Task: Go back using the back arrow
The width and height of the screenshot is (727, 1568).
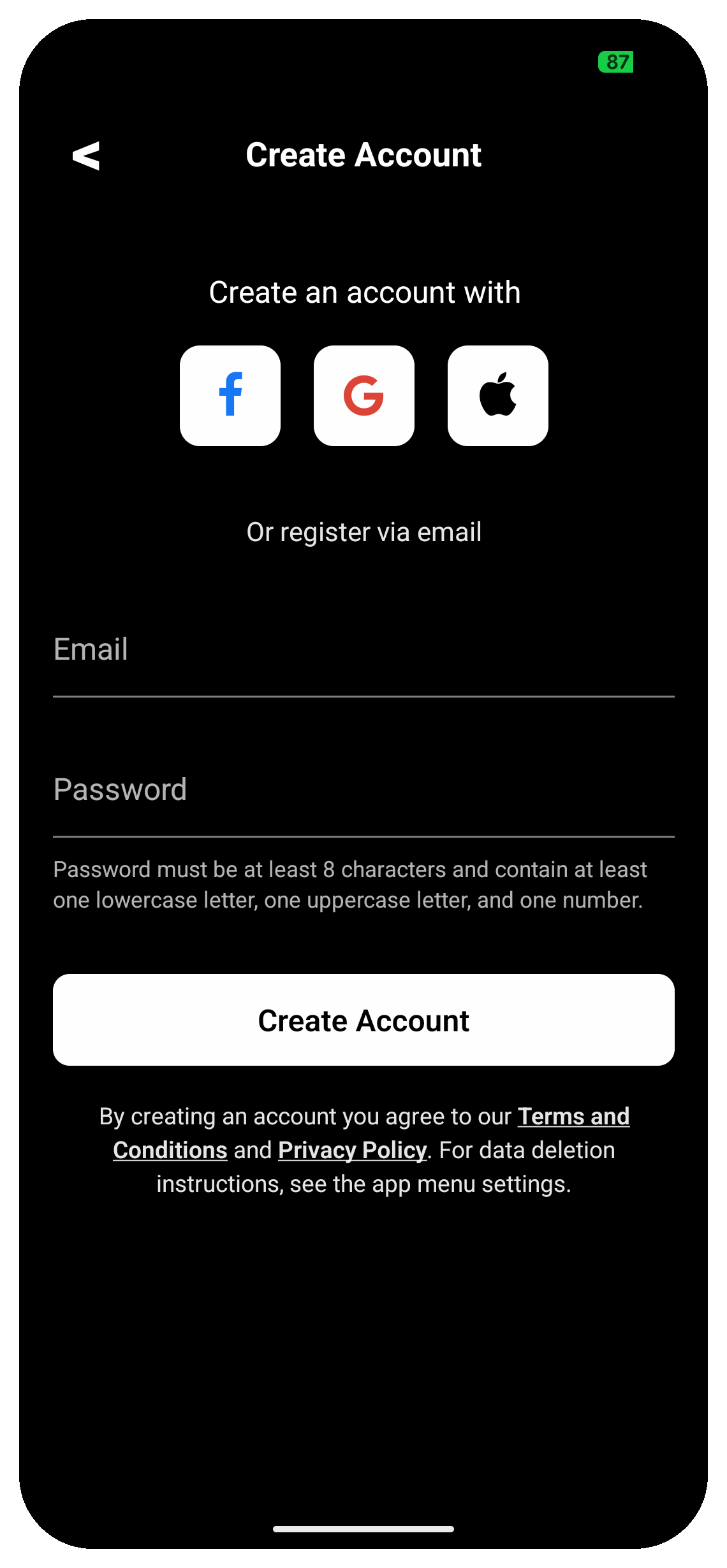Action: [86, 156]
